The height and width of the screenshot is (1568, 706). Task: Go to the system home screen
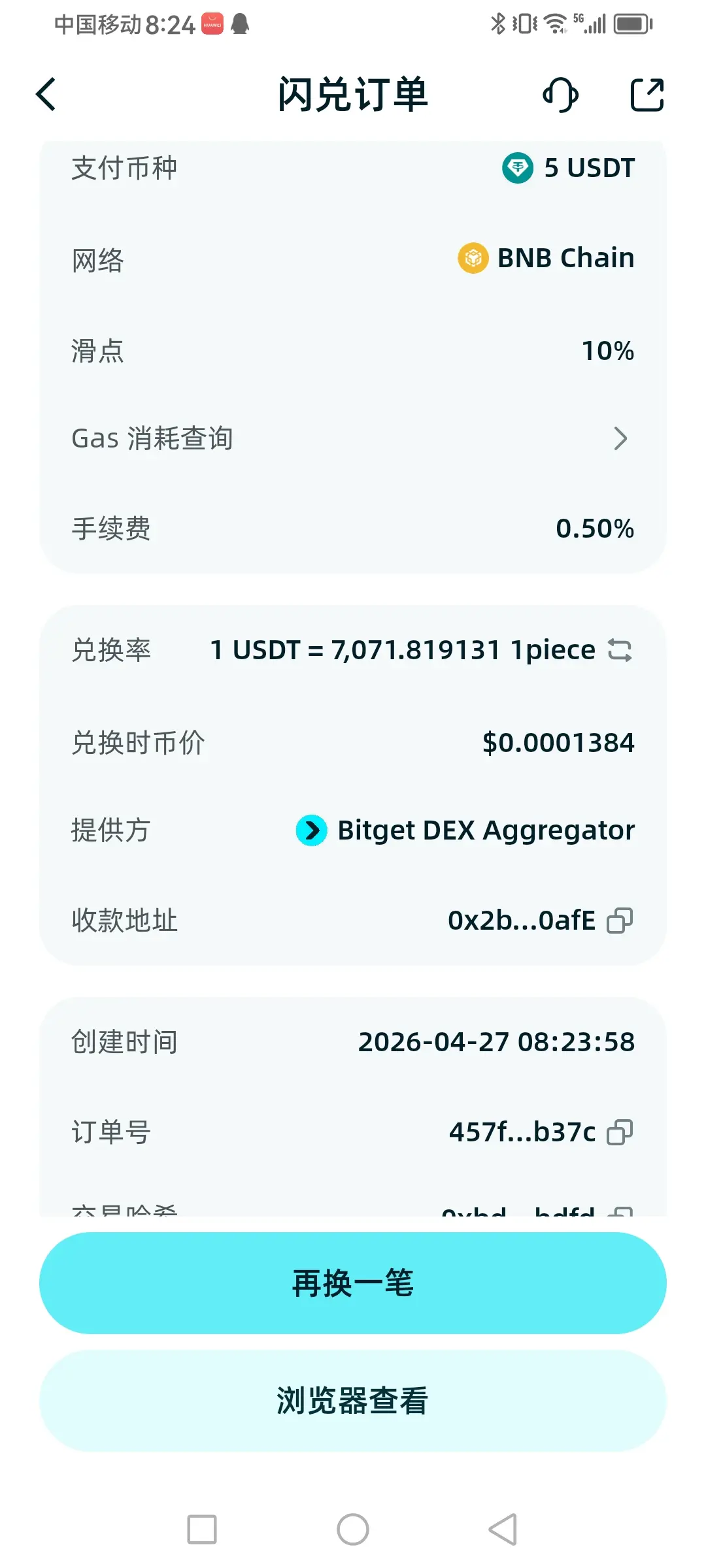click(353, 1529)
